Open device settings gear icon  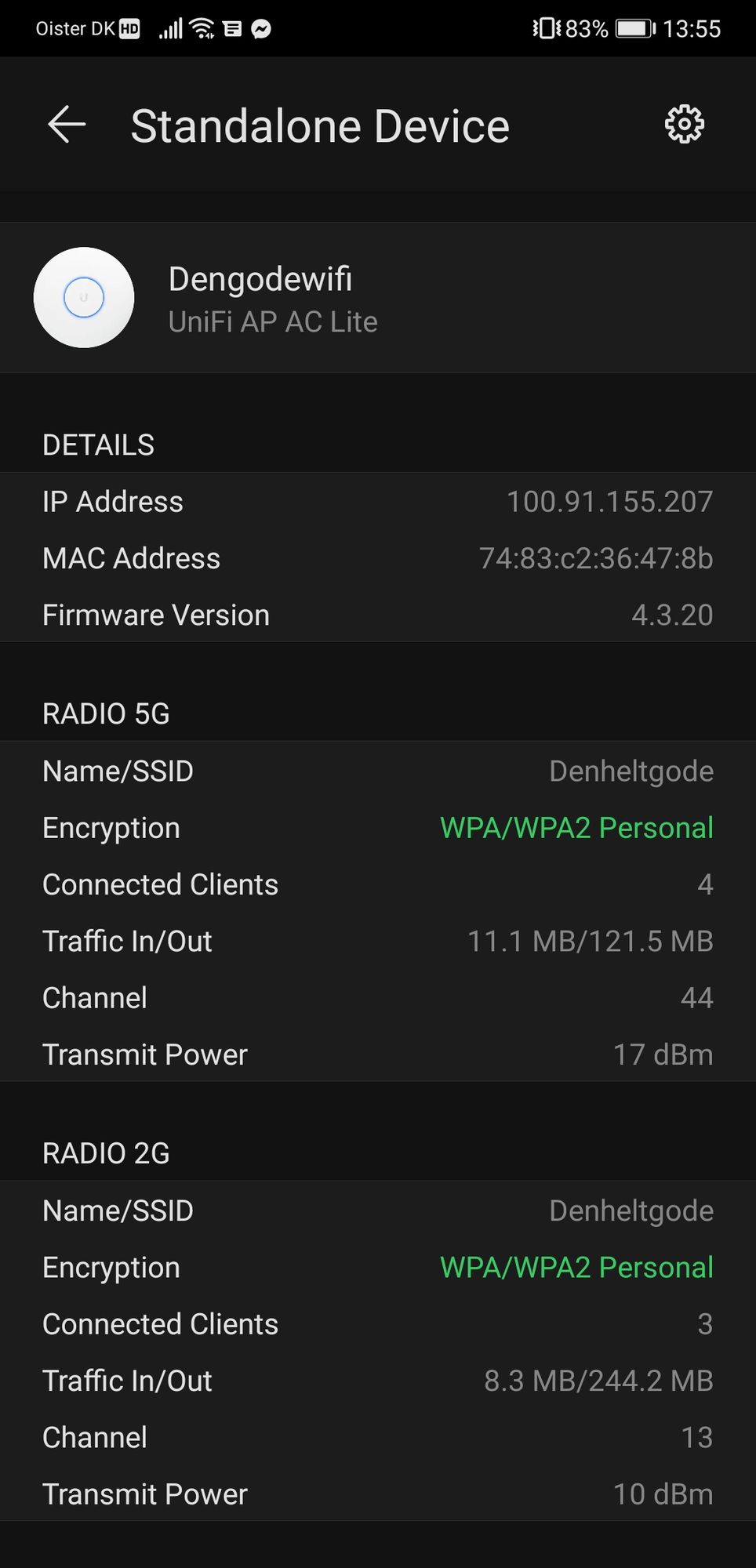click(x=684, y=125)
